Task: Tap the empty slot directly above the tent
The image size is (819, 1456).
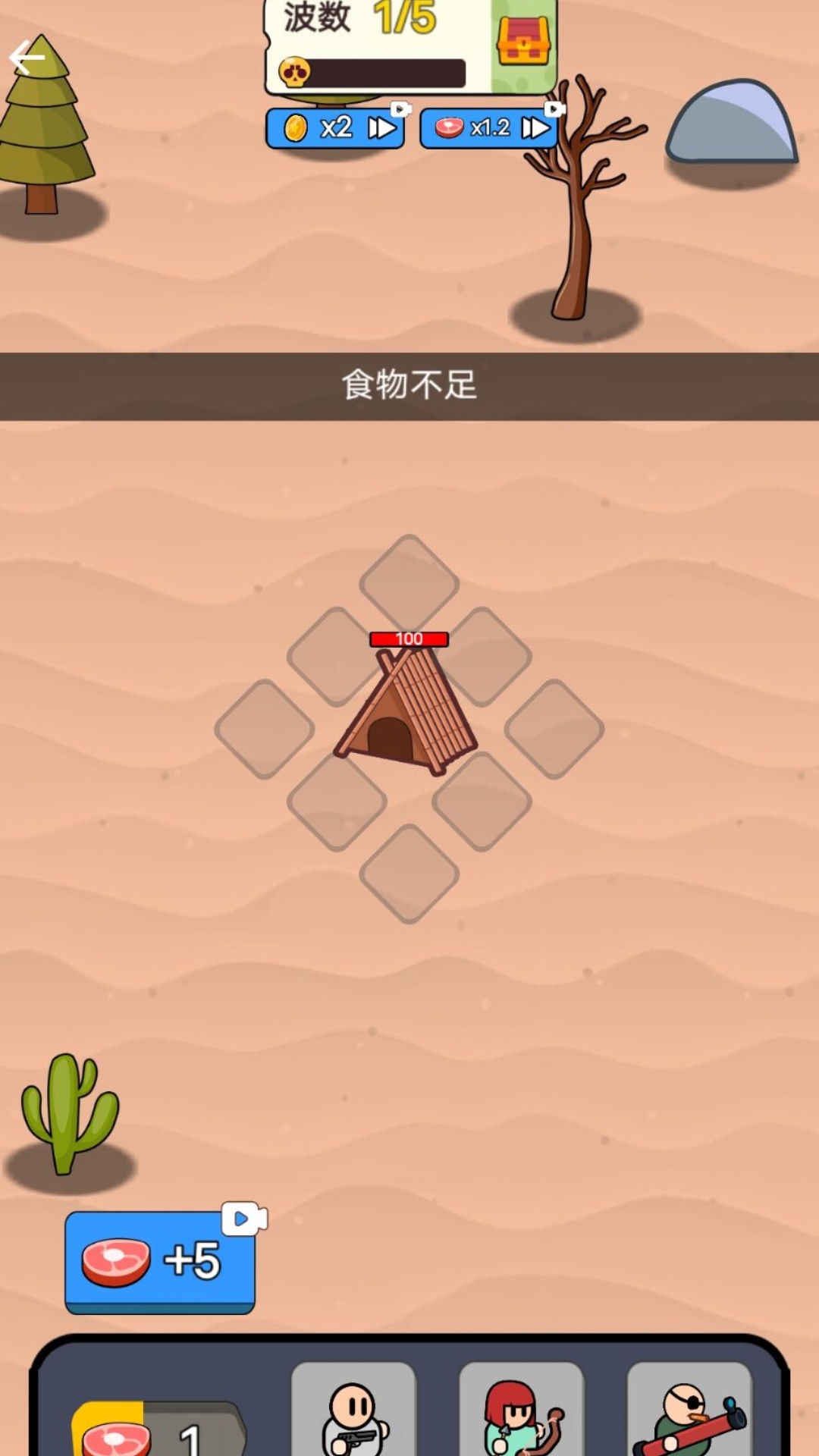Action: click(409, 582)
